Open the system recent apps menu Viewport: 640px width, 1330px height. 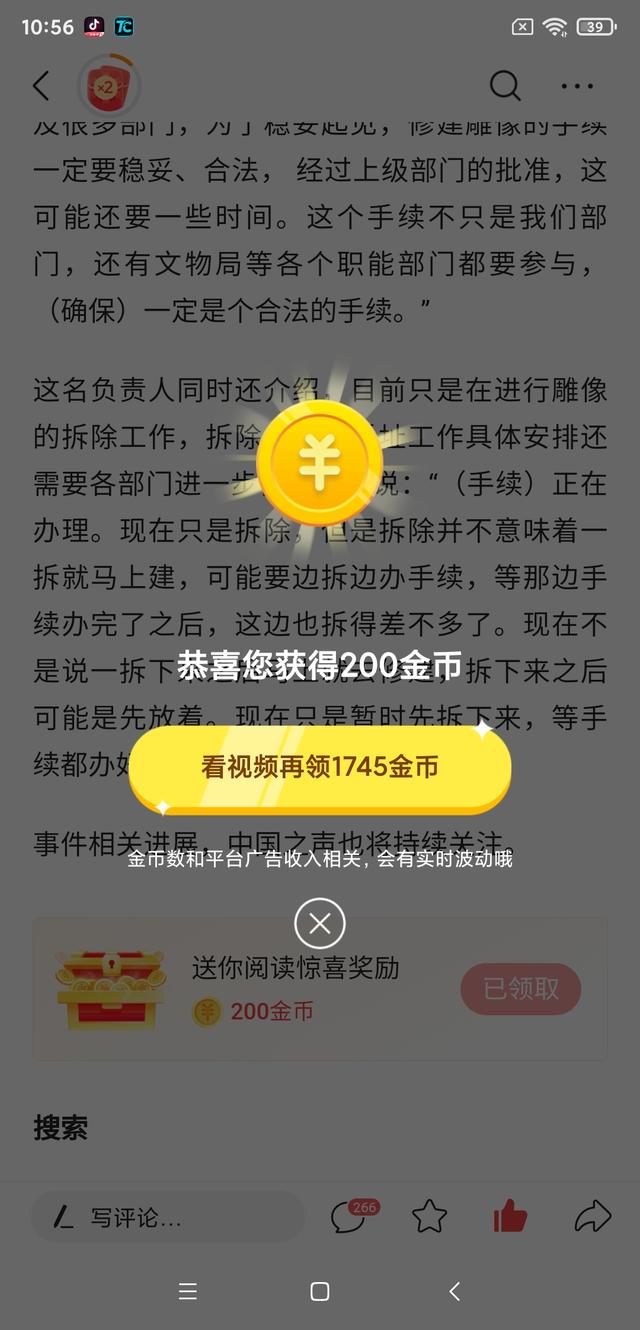click(187, 1291)
